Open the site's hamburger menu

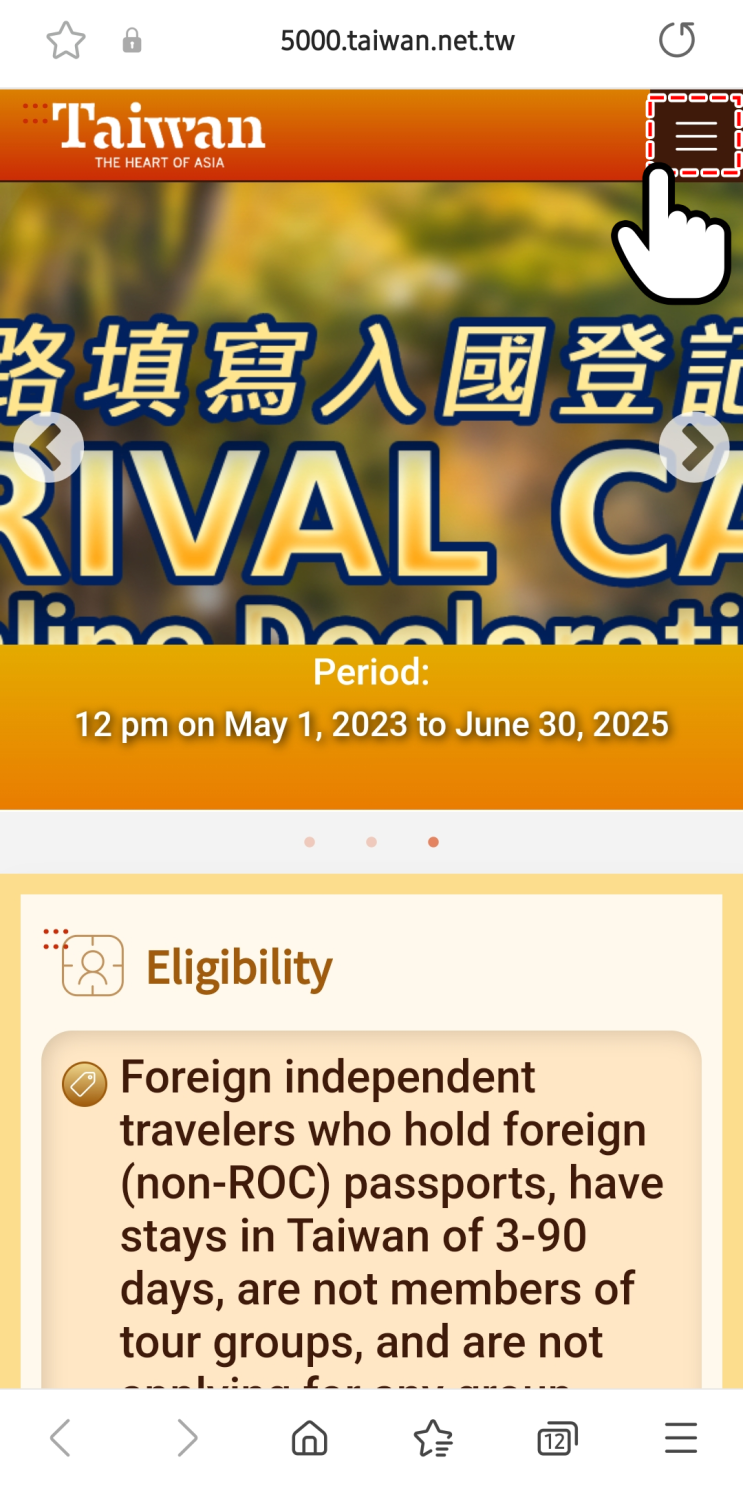click(x=695, y=135)
